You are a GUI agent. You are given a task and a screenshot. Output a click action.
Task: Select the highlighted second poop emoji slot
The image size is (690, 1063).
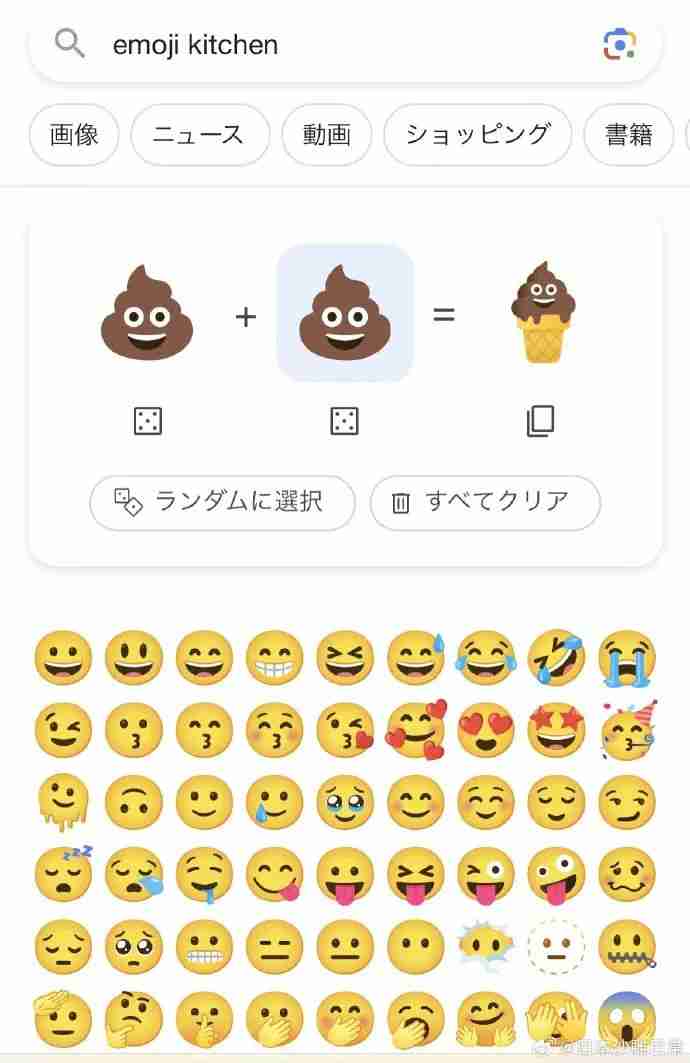tap(345, 313)
